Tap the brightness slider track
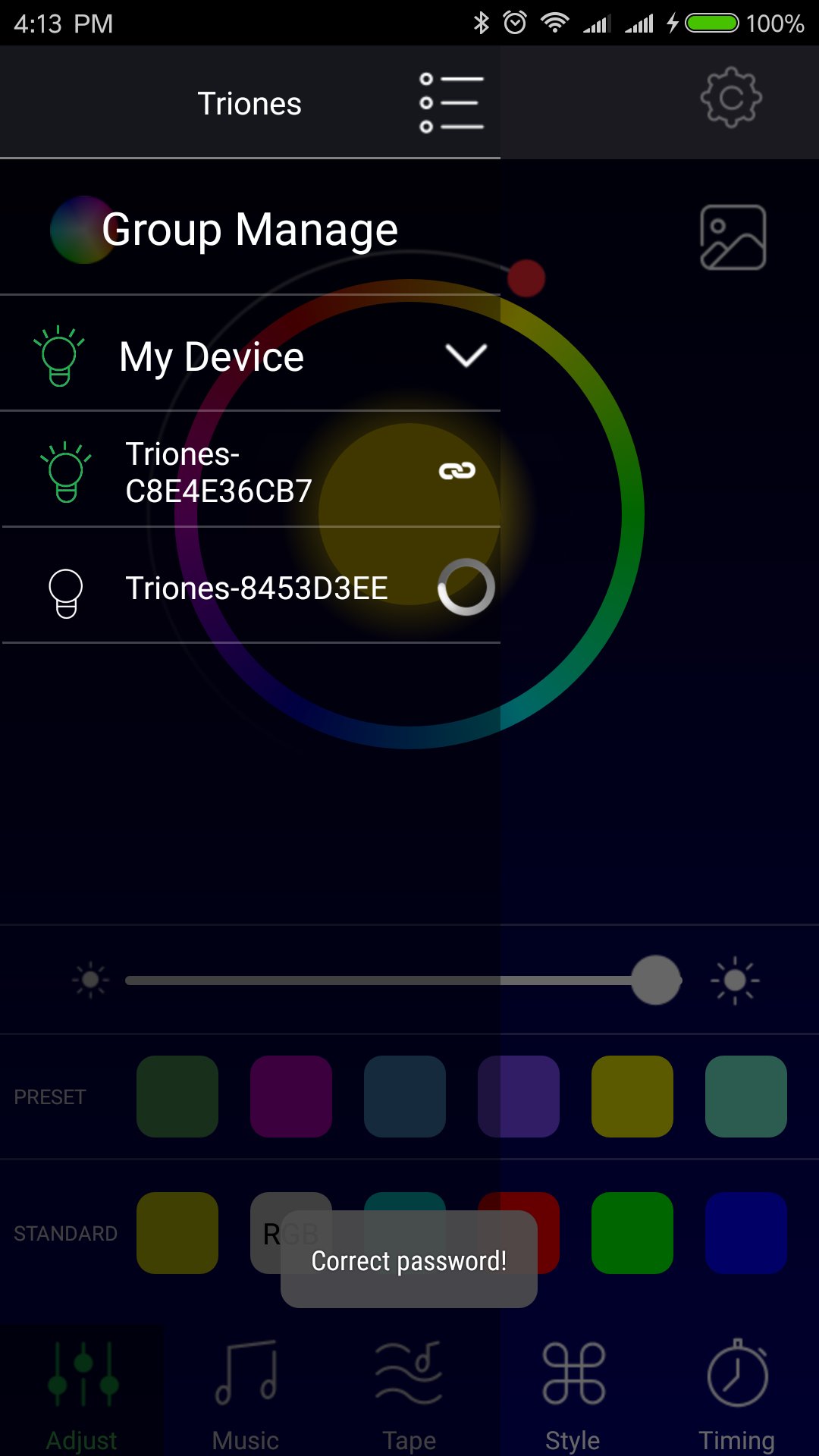The height and width of the screenshot is (1456, 819). click(x=379, y=981)
